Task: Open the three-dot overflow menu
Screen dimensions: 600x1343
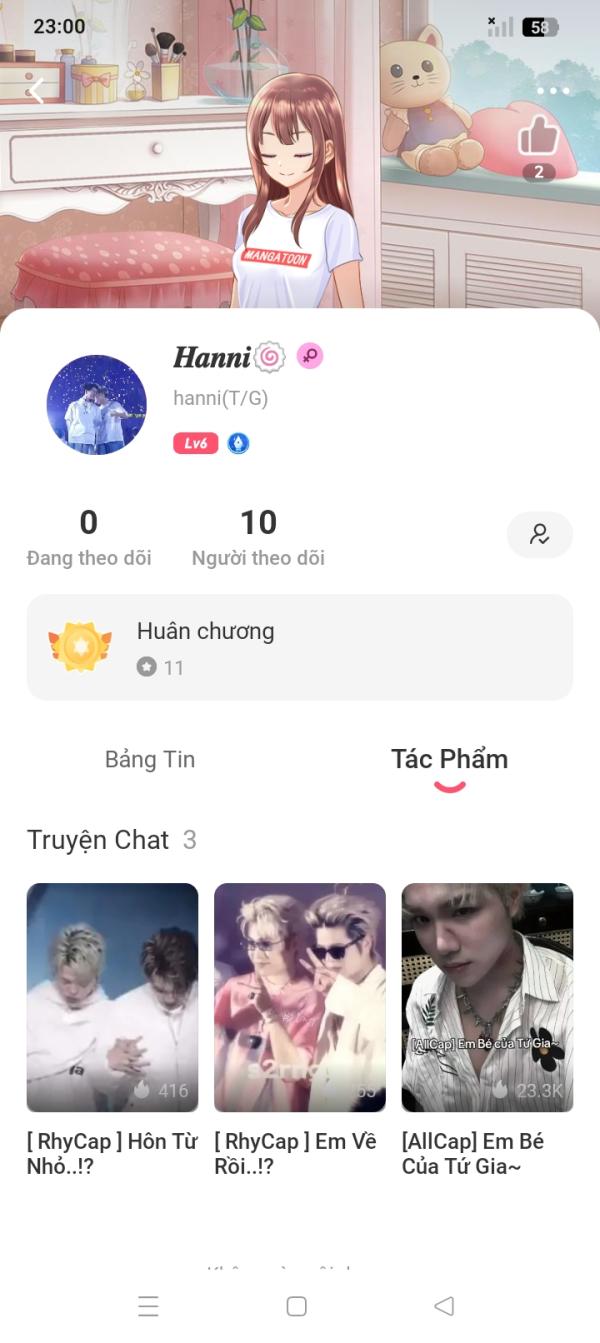Action: [552, 91]
